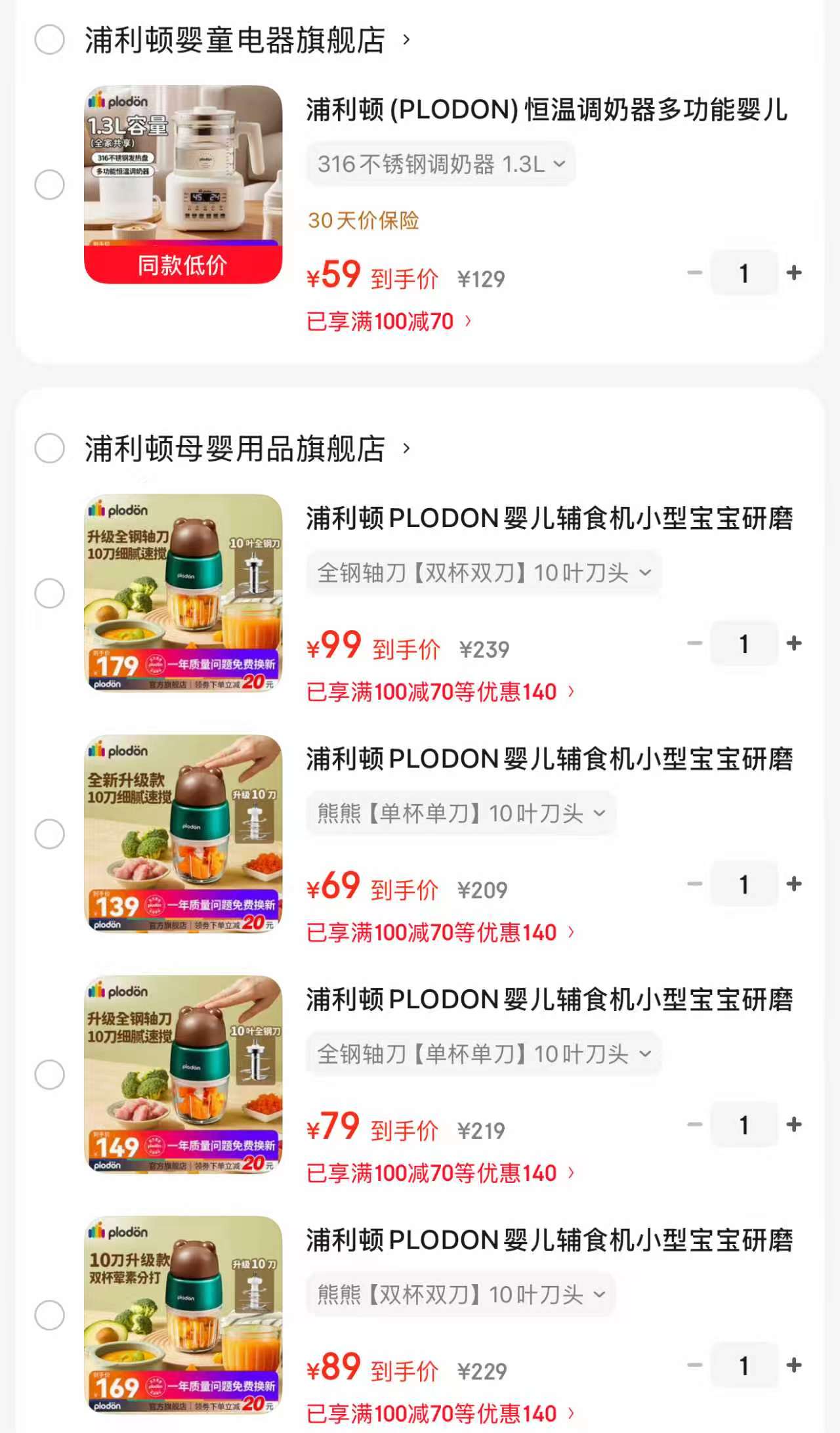The image size is (840, 1433).
Task: Add one more of the ¥99 辅食机
Action: (x=794, y=643)
